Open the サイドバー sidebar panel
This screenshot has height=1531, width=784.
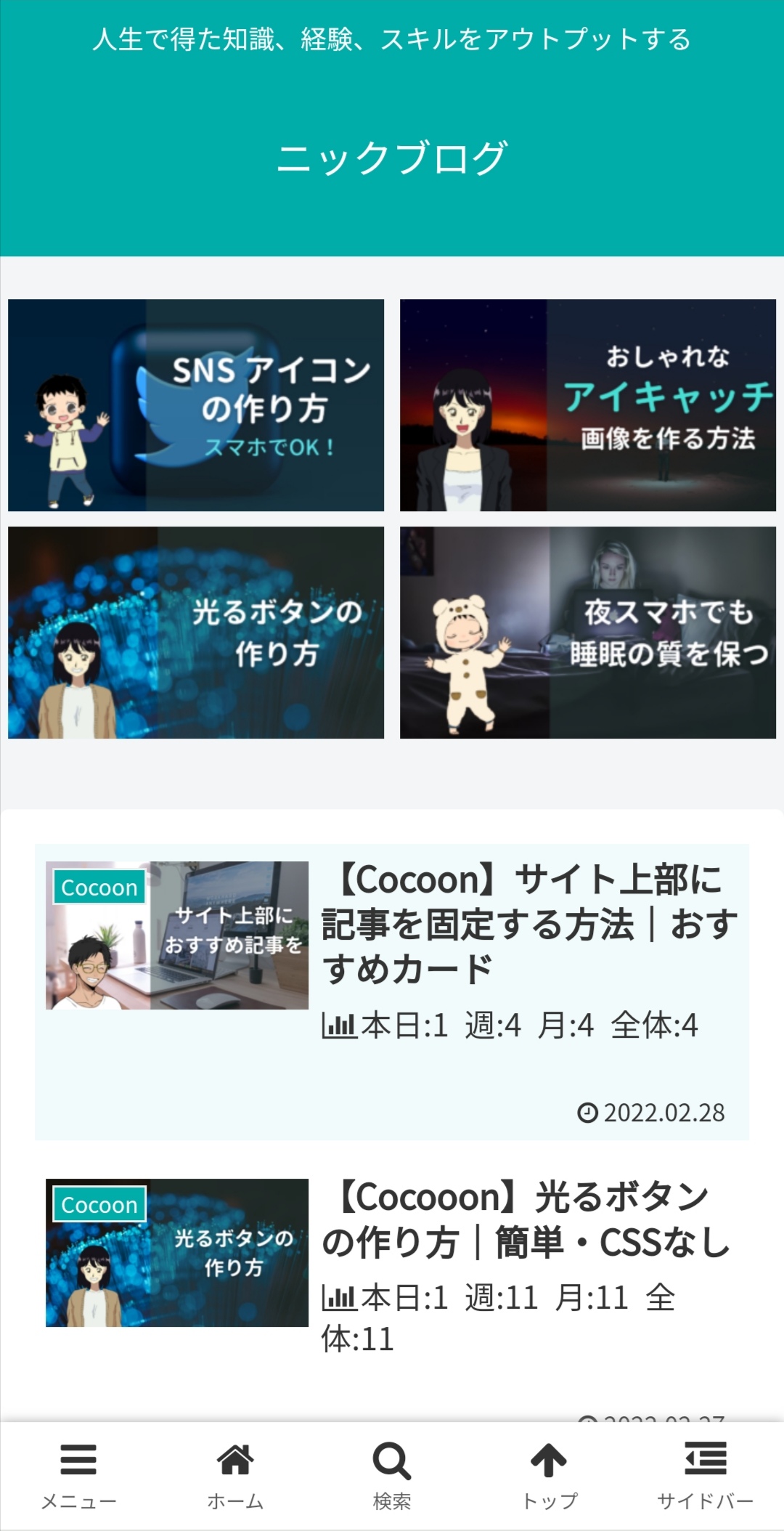pos(706,1476)
